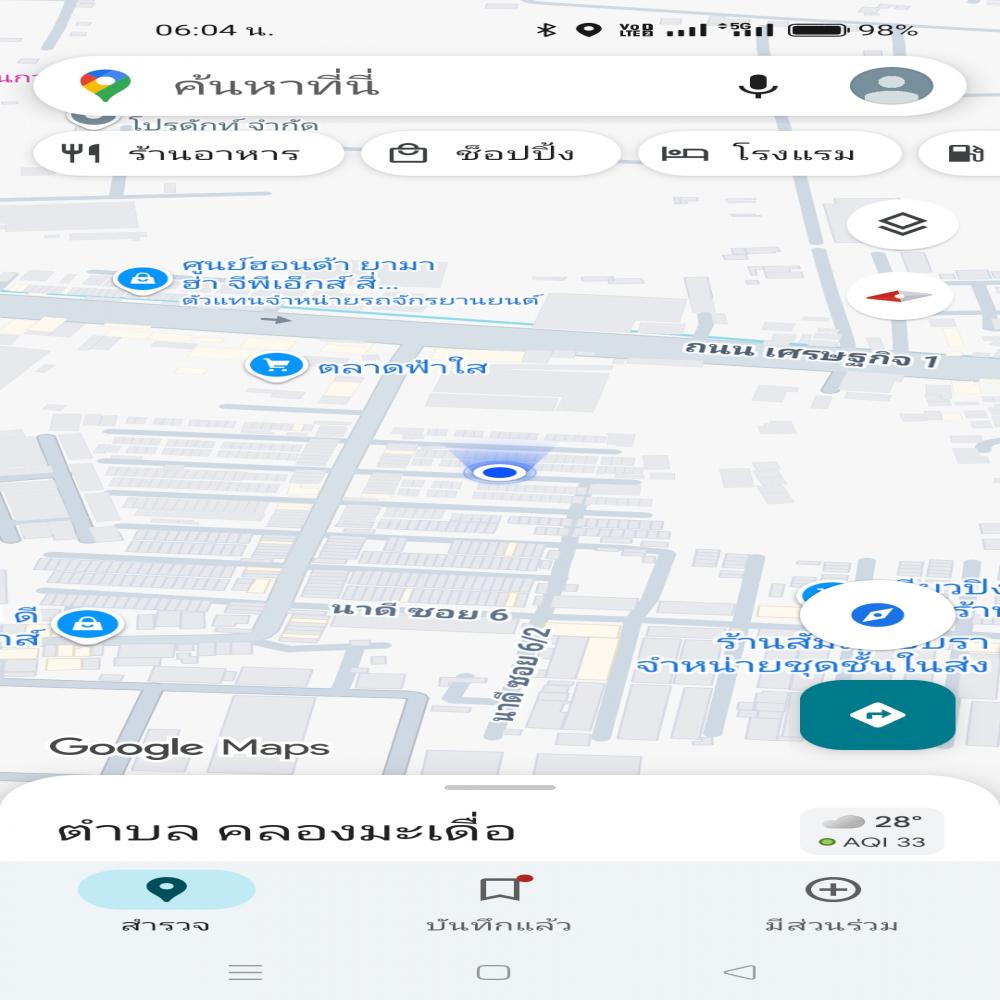Switch to the มีส่วนร่วม contribute tab
The image size is (1000, 1000).
click(x=832, y=902)
